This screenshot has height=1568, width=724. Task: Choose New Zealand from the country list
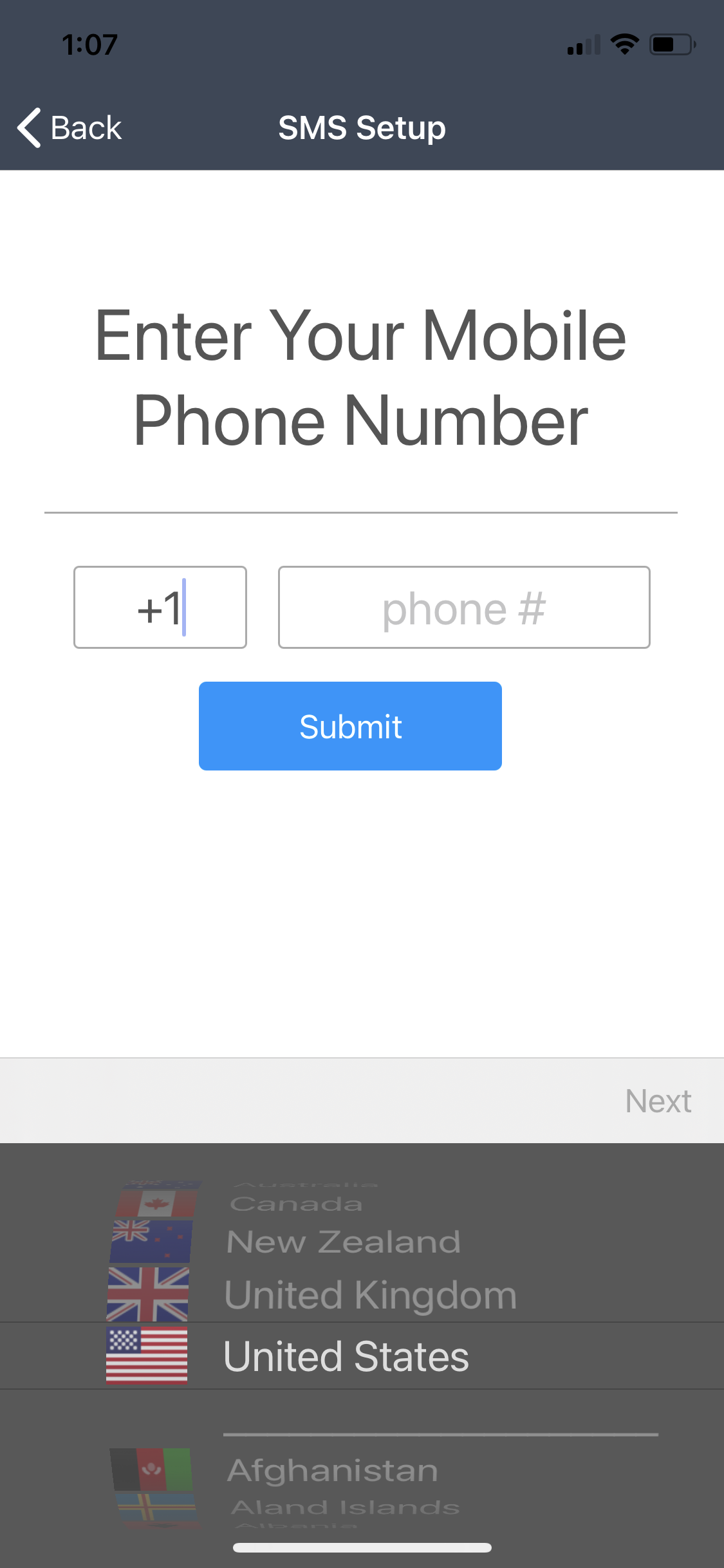[x=344, y=1242]
